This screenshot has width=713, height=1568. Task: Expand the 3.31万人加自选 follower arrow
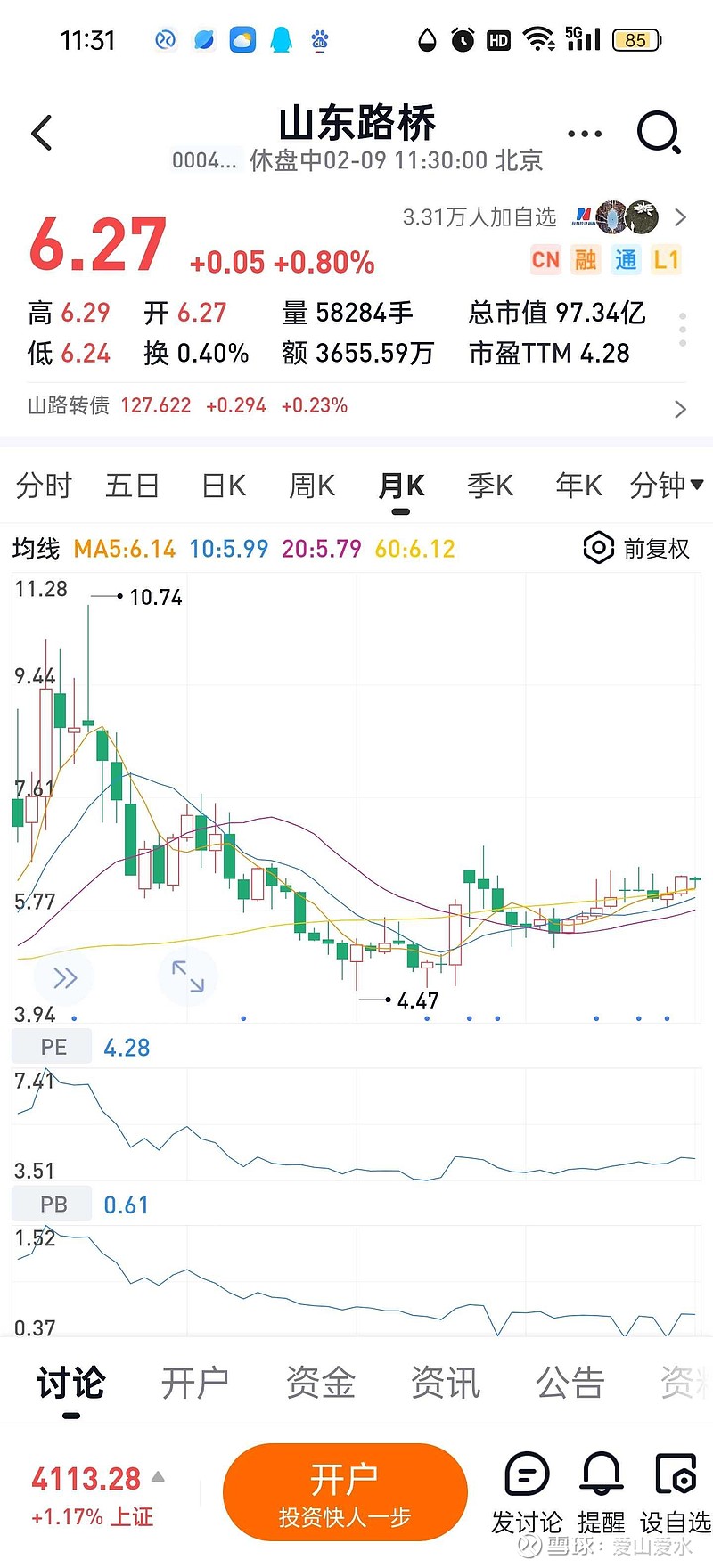tap(682, 216)
